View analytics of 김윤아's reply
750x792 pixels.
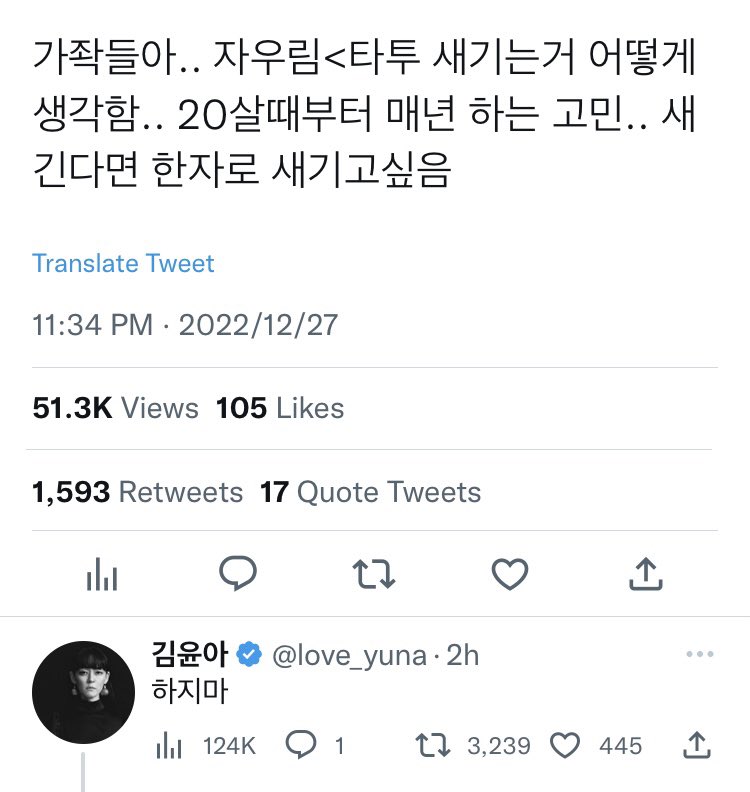[x=206, y=746]
